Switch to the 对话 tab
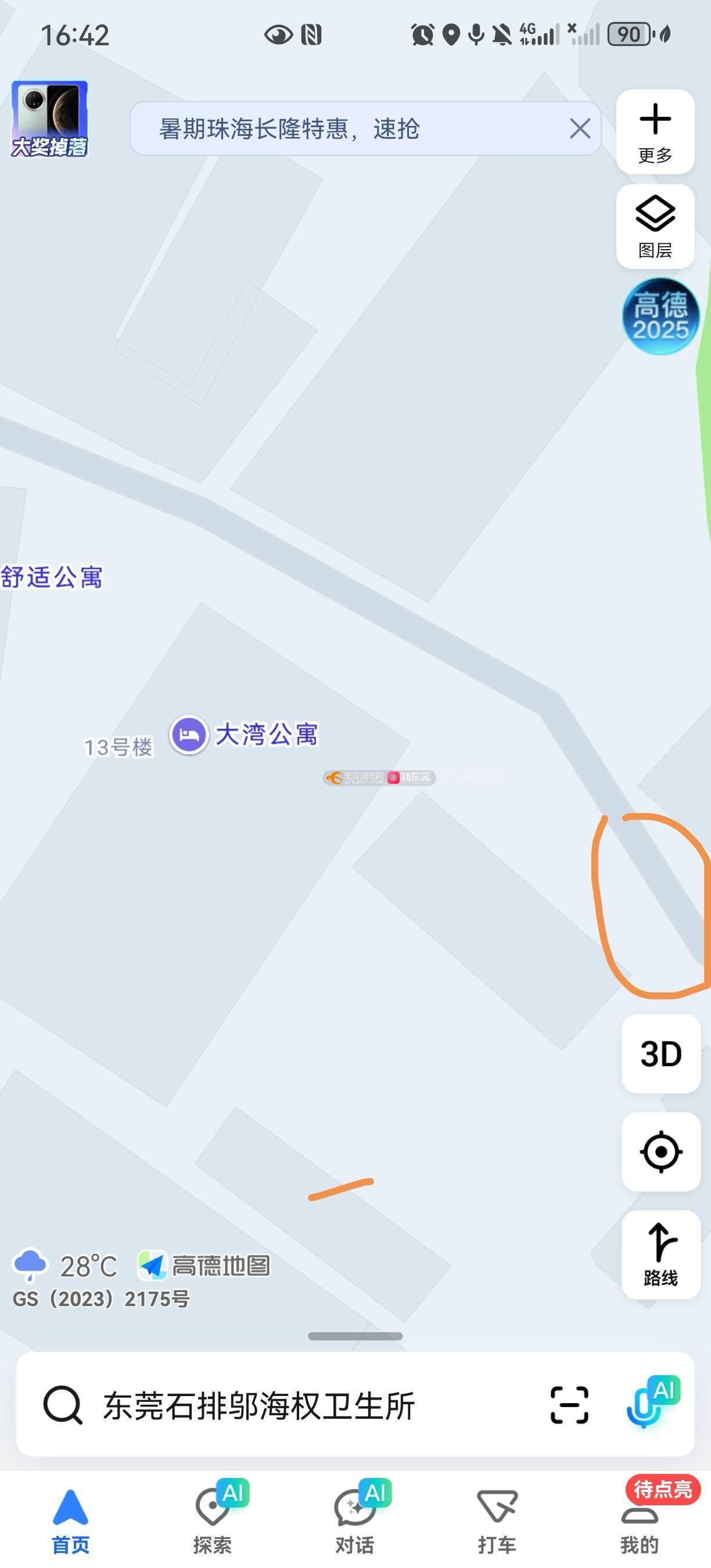Image resolution: width=711 pixels, height=1568 pixels. (x=355, y=1519)
